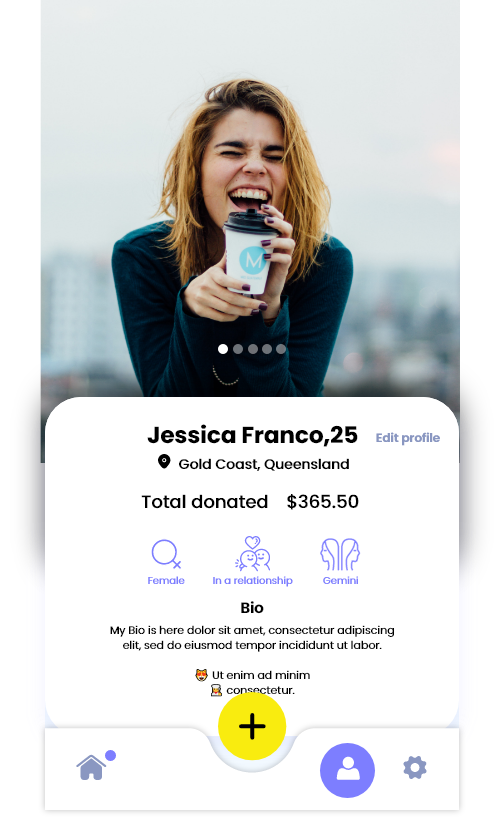Go to the Home tab

point(91,767)
